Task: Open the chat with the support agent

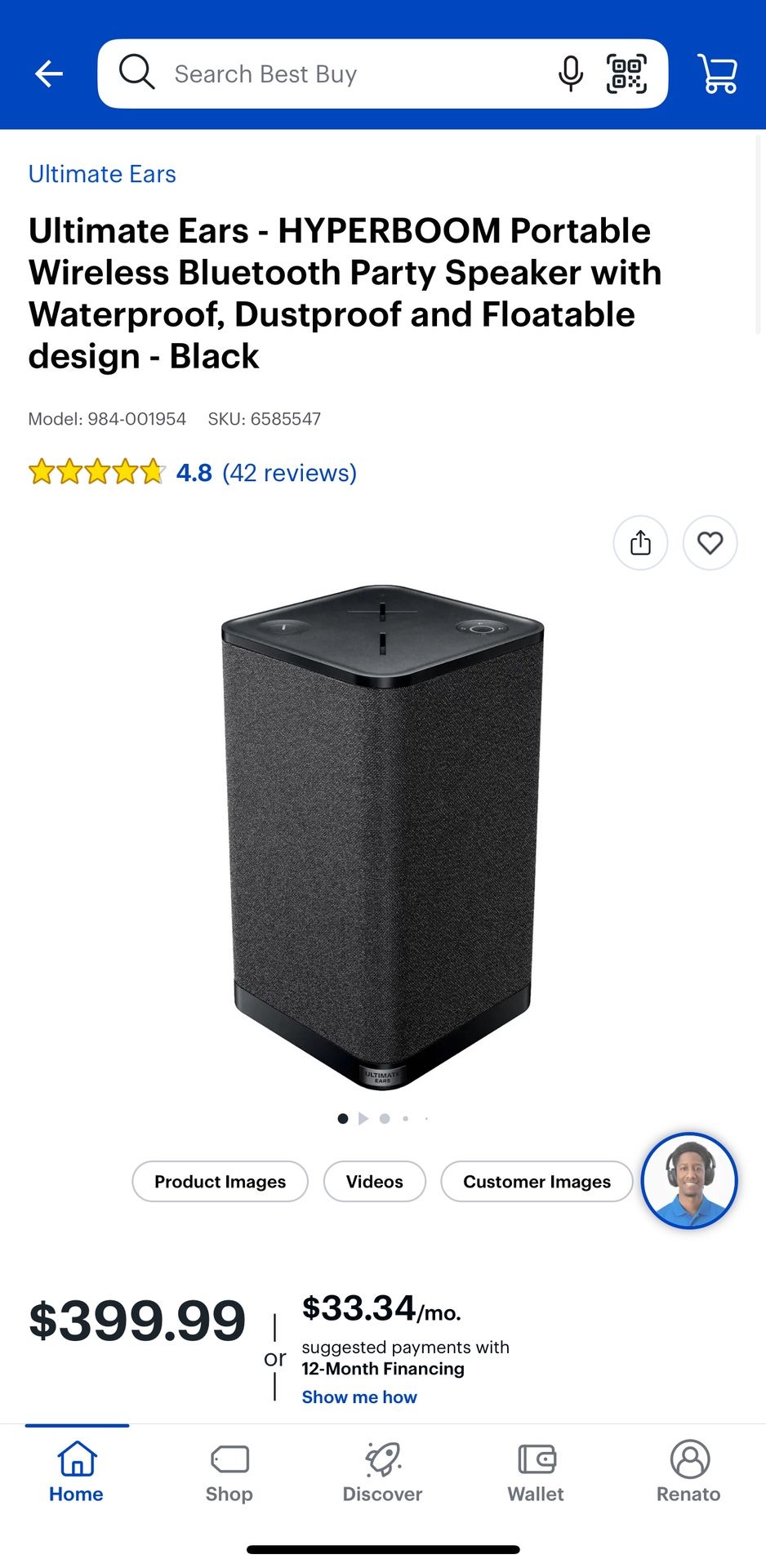Action: click(689, 1180)
